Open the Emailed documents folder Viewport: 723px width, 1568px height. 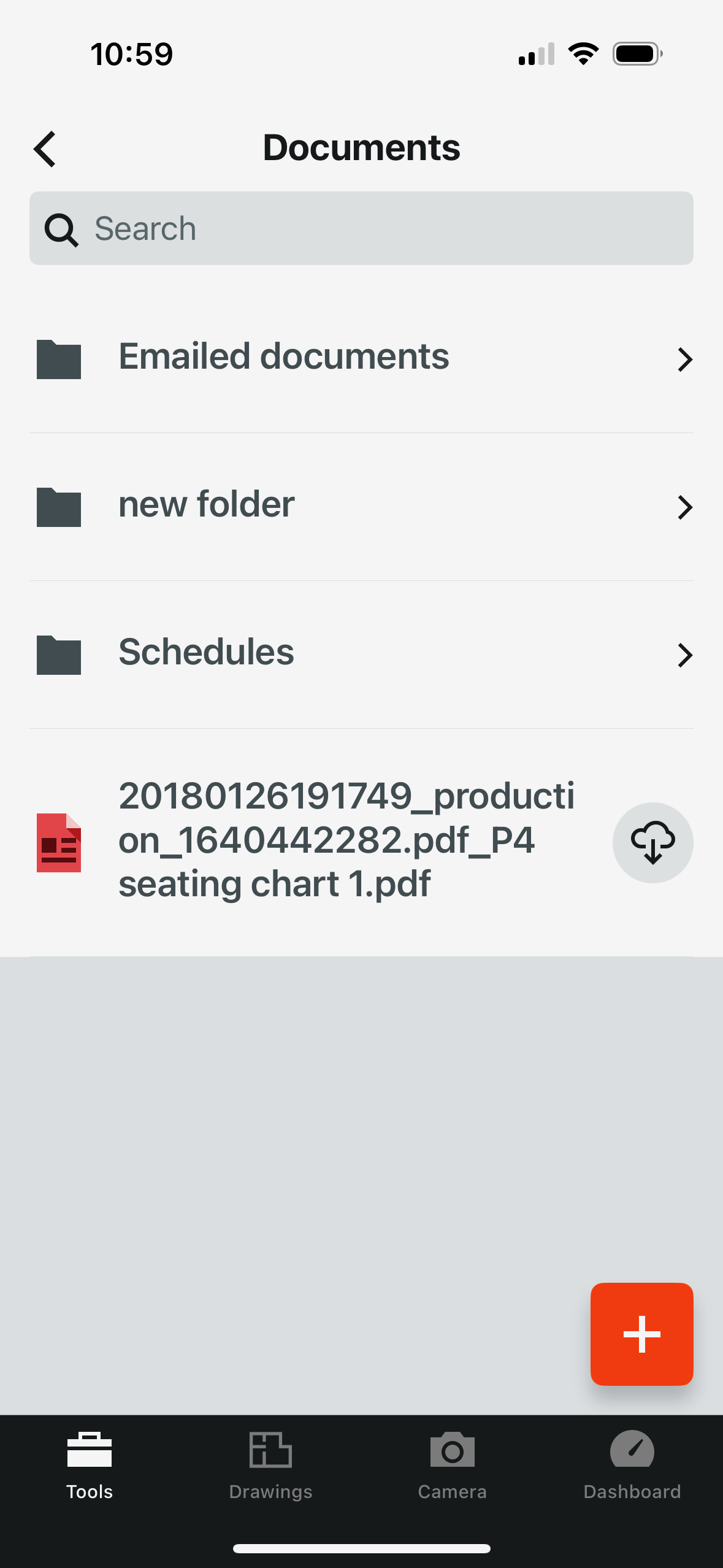point(361,359)
